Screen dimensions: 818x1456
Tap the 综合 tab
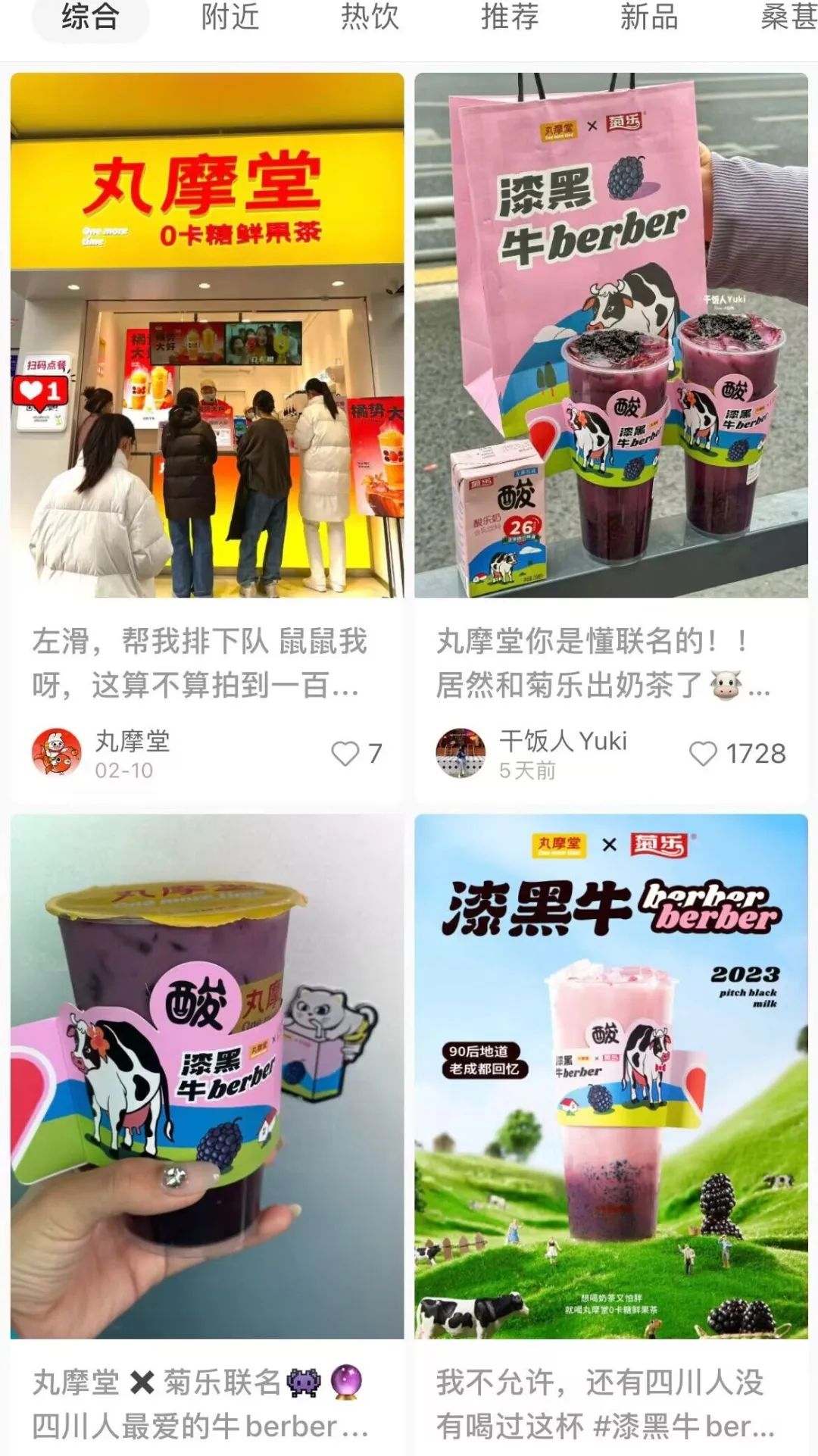(x=90, y=16)
